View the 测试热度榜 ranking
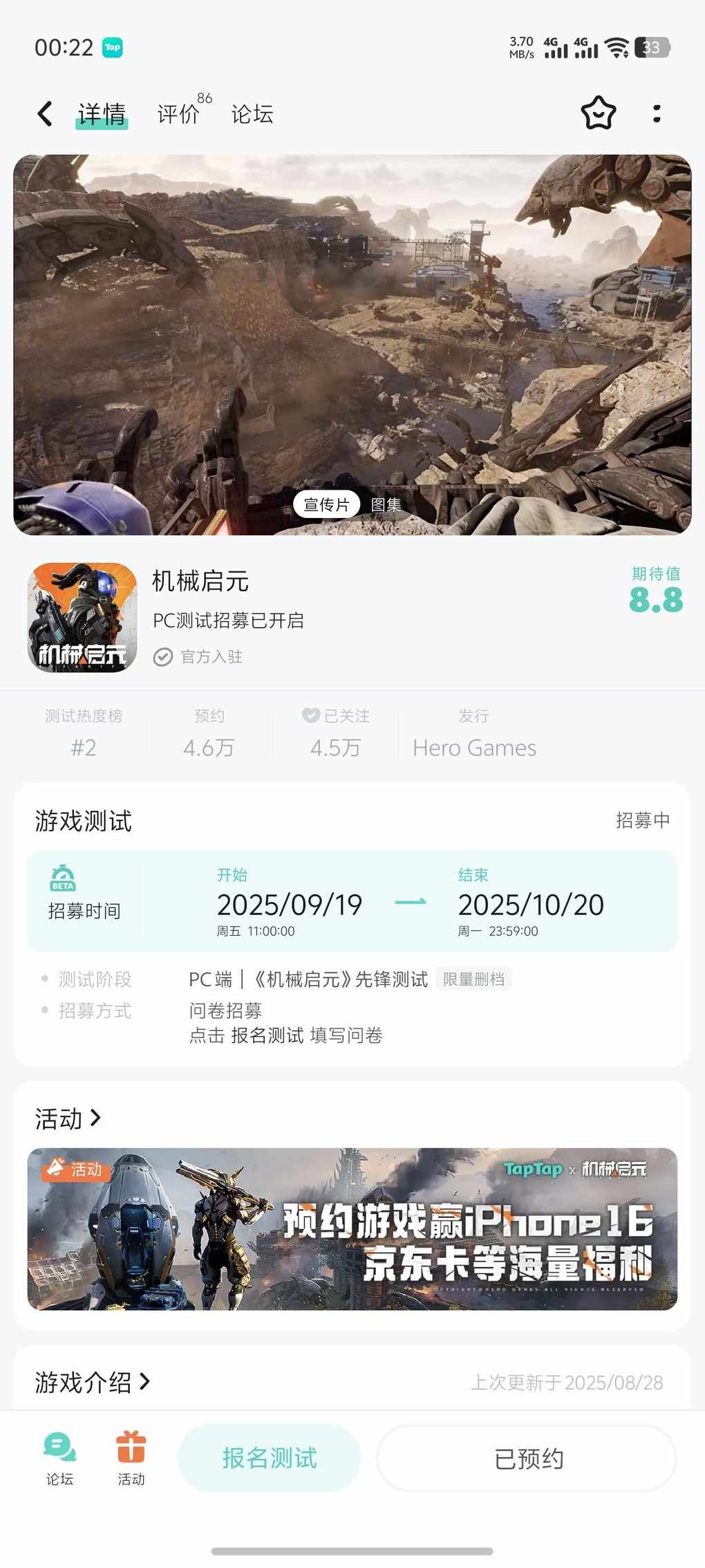The width and height of the screenshot is (705, 1568). (x=84, y=733)
